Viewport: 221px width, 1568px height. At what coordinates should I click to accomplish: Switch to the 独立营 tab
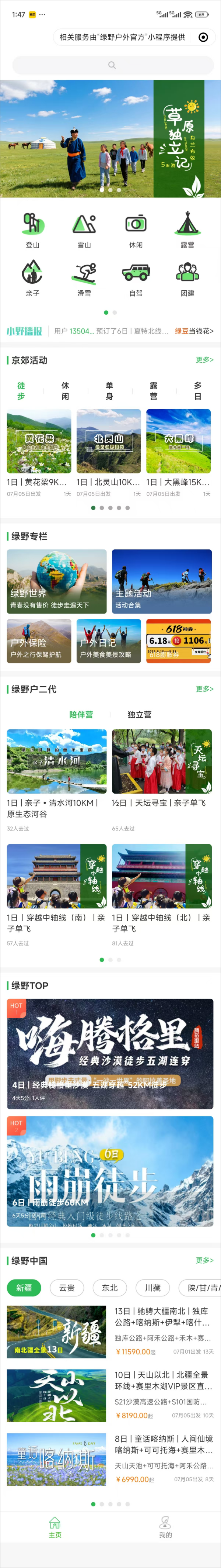(x=140, y=715)
